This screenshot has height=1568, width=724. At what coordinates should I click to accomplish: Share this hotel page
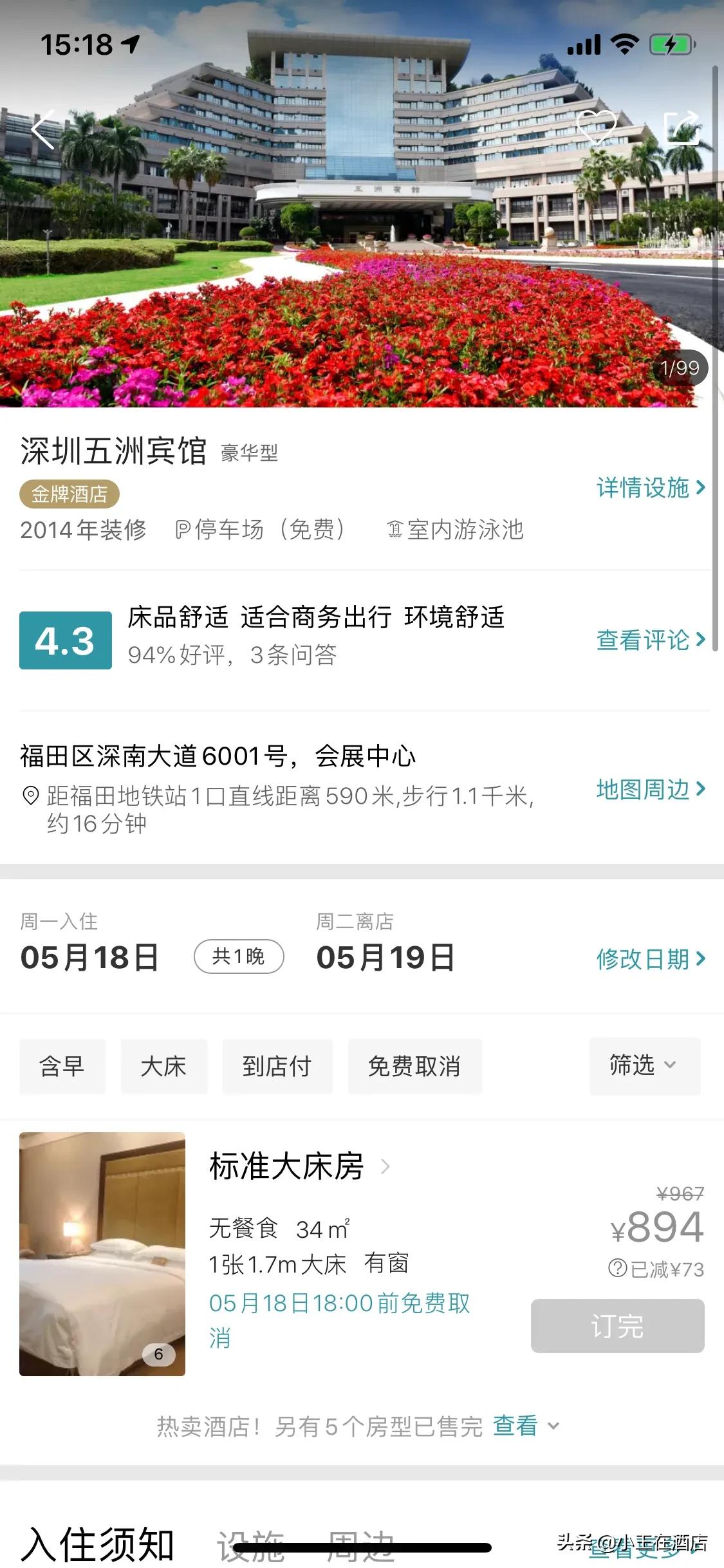point(682,128)
